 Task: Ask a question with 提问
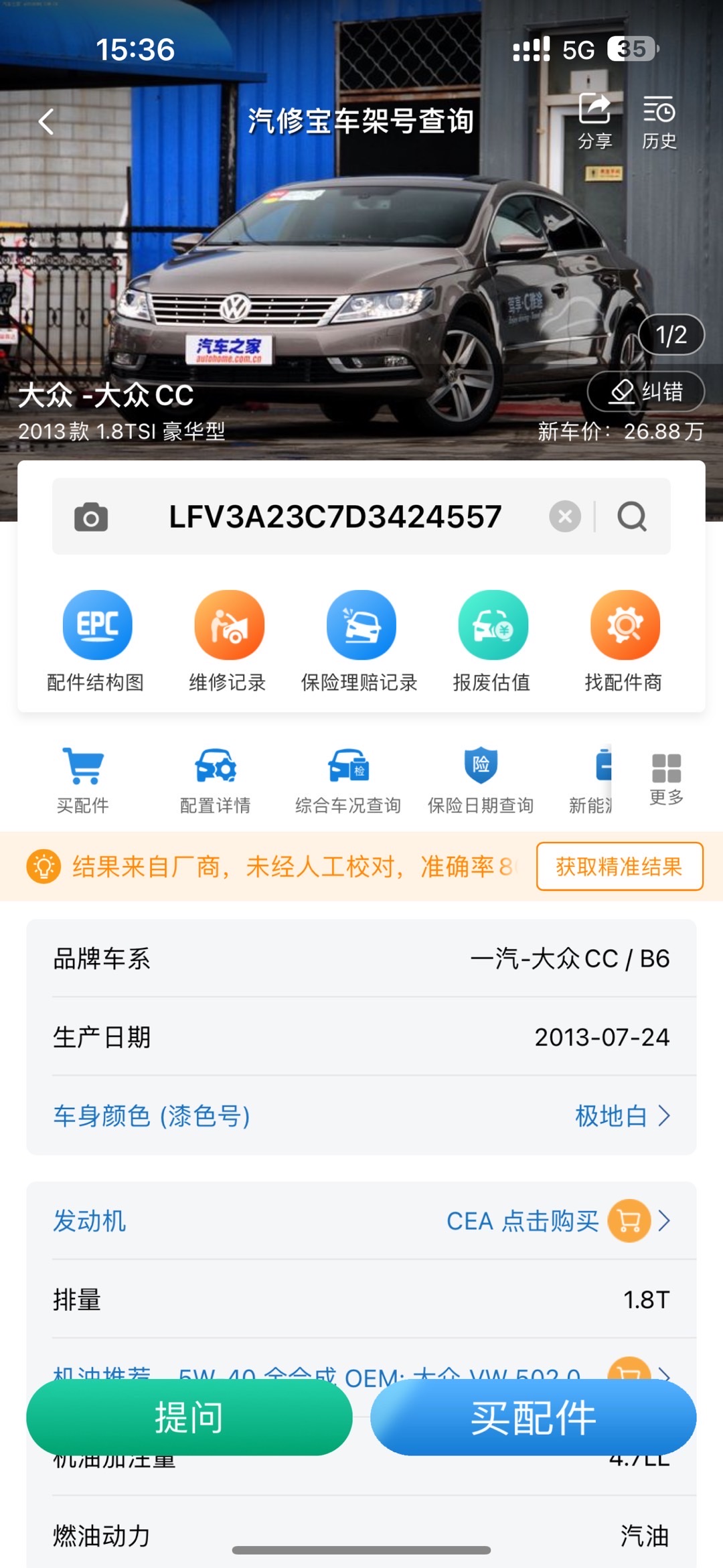point(189,1417)
